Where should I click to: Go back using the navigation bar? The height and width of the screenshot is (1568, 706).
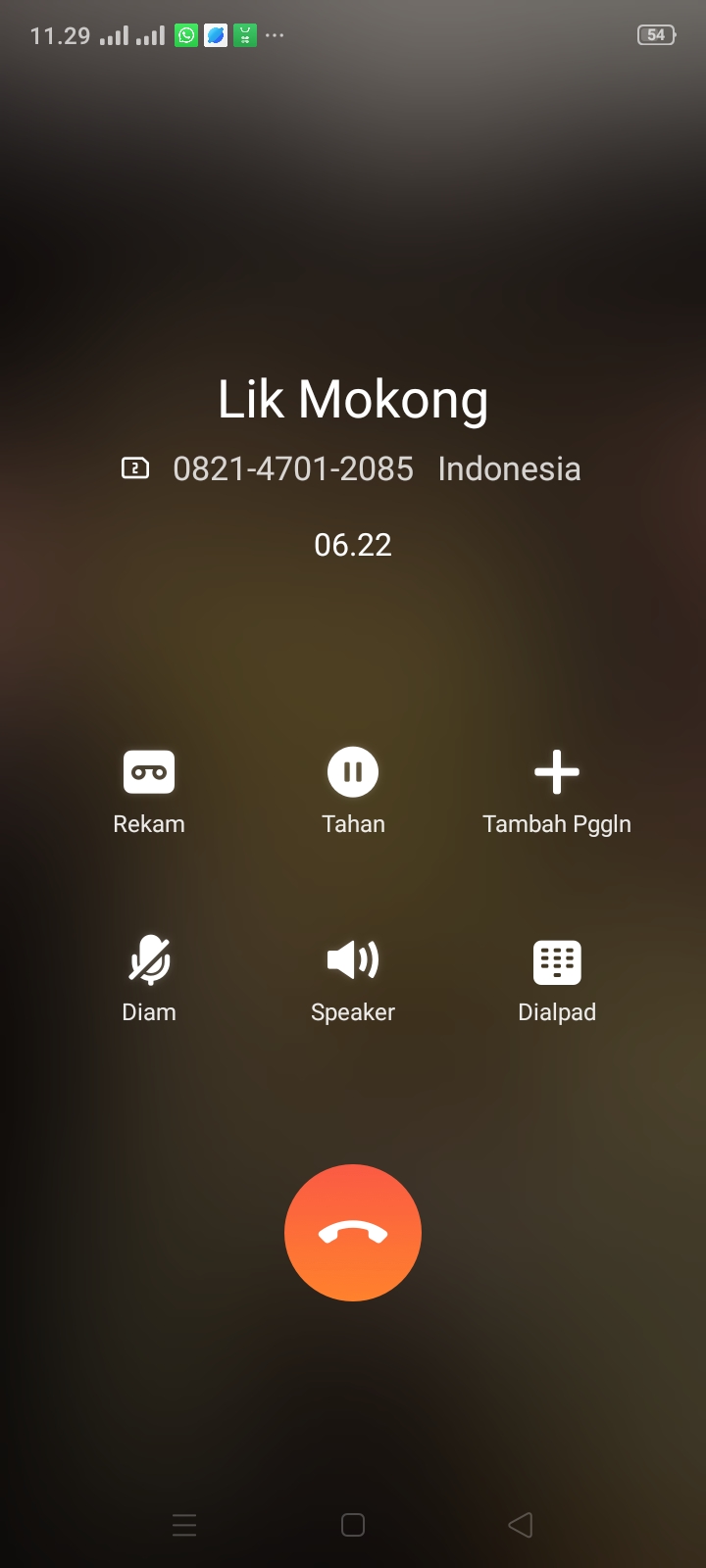pyautogui.click(x=521, y=1525)
